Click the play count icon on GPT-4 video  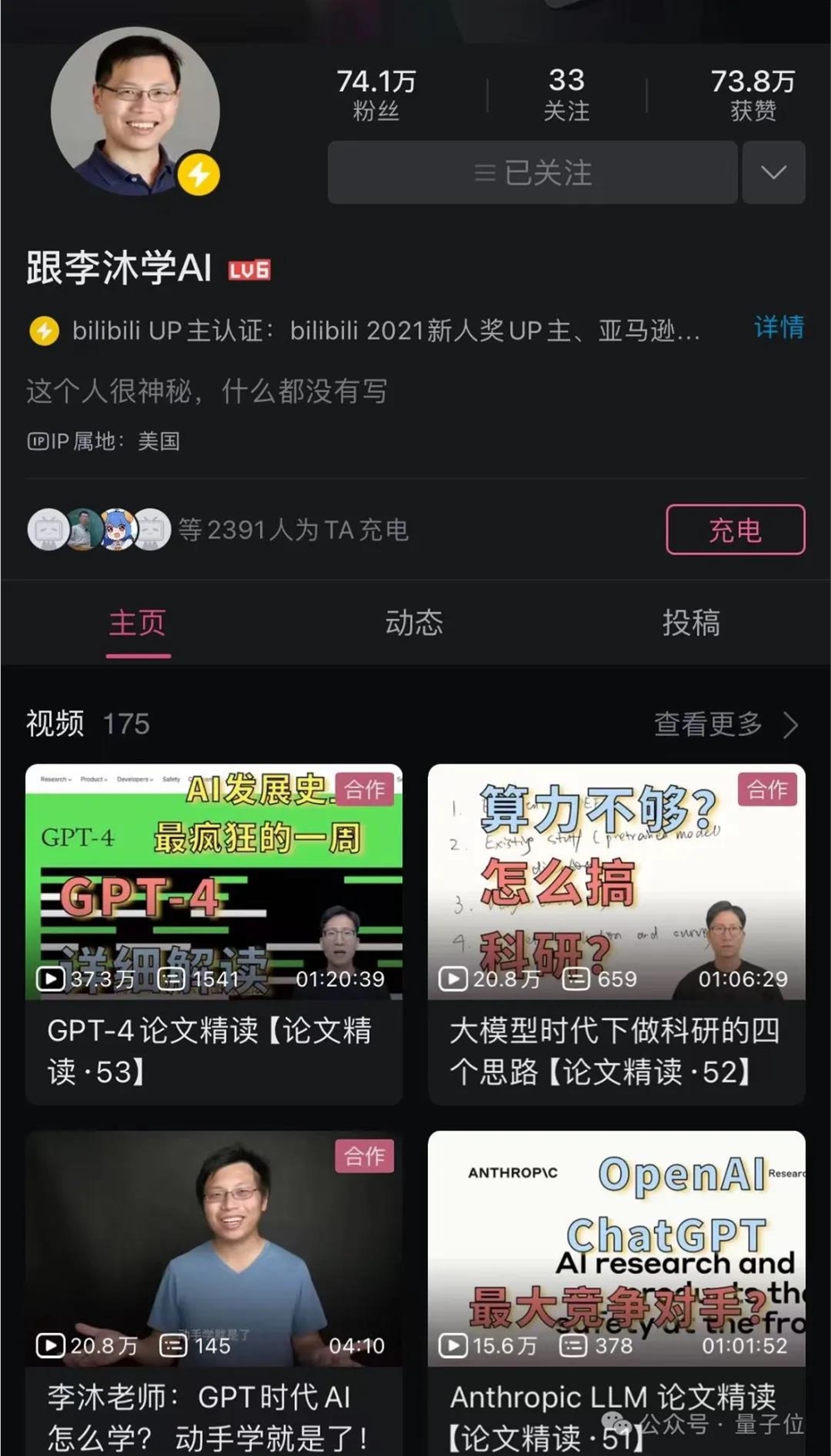52,979
